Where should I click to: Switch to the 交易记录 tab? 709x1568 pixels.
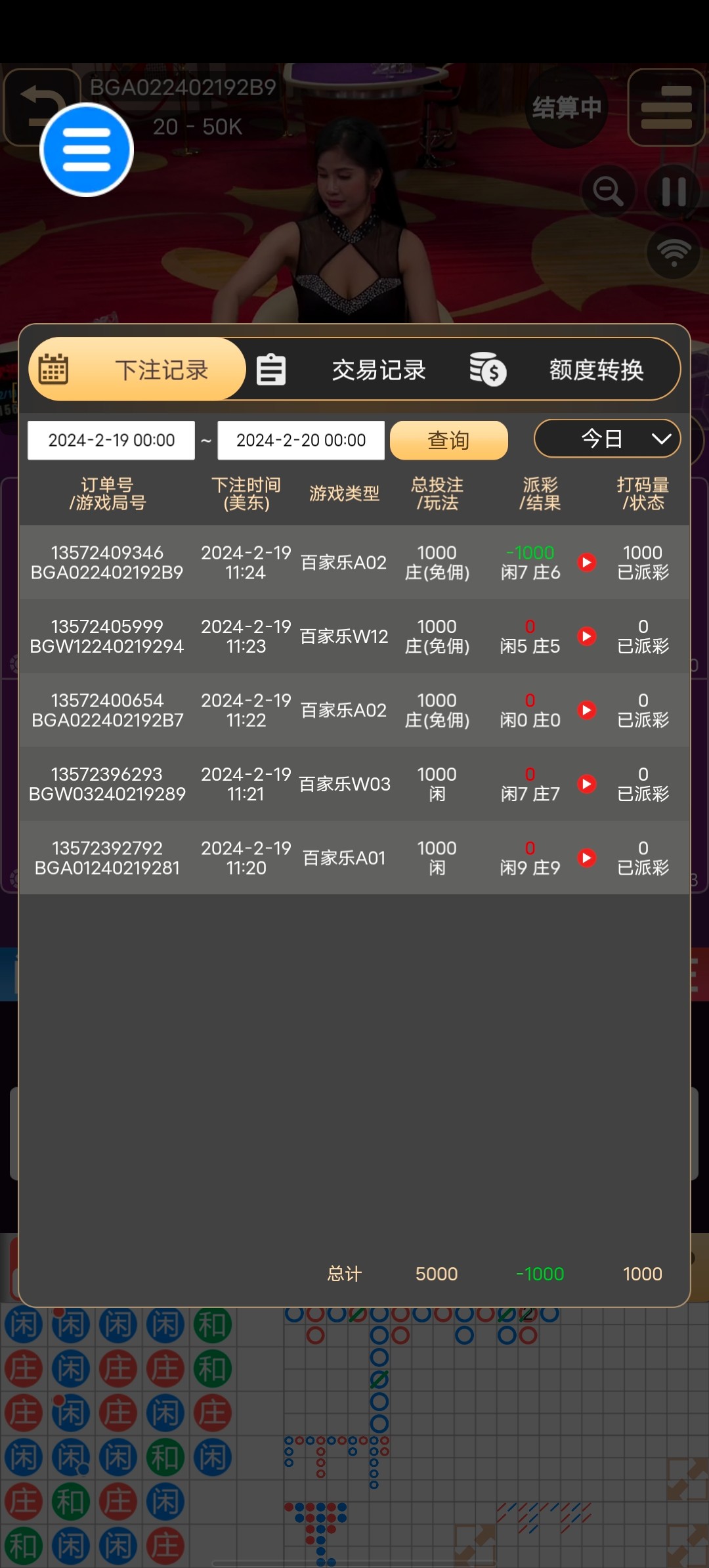pyautogui.click(x=379, y=370)
